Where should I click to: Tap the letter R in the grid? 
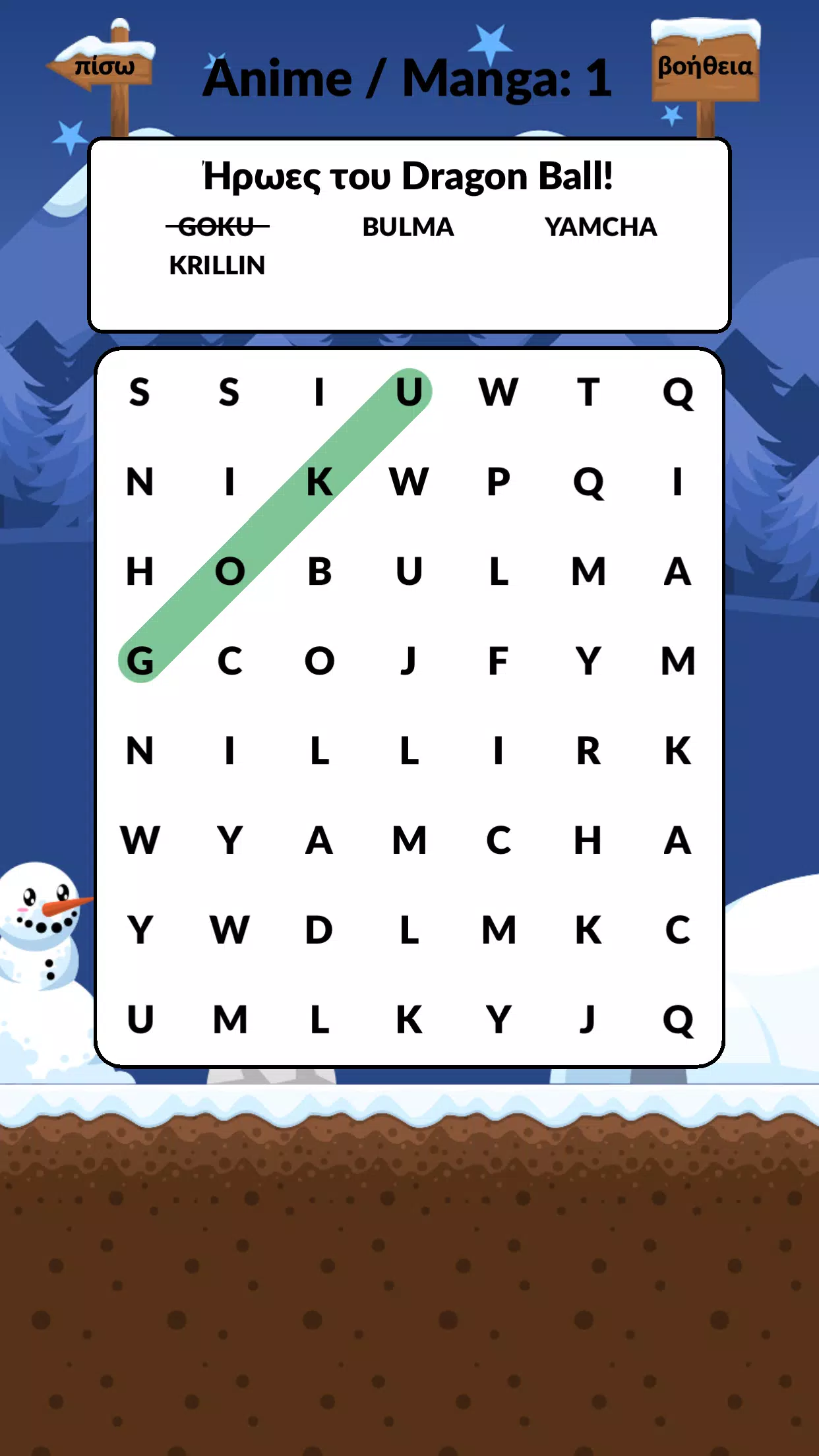(x=588, y=751)
